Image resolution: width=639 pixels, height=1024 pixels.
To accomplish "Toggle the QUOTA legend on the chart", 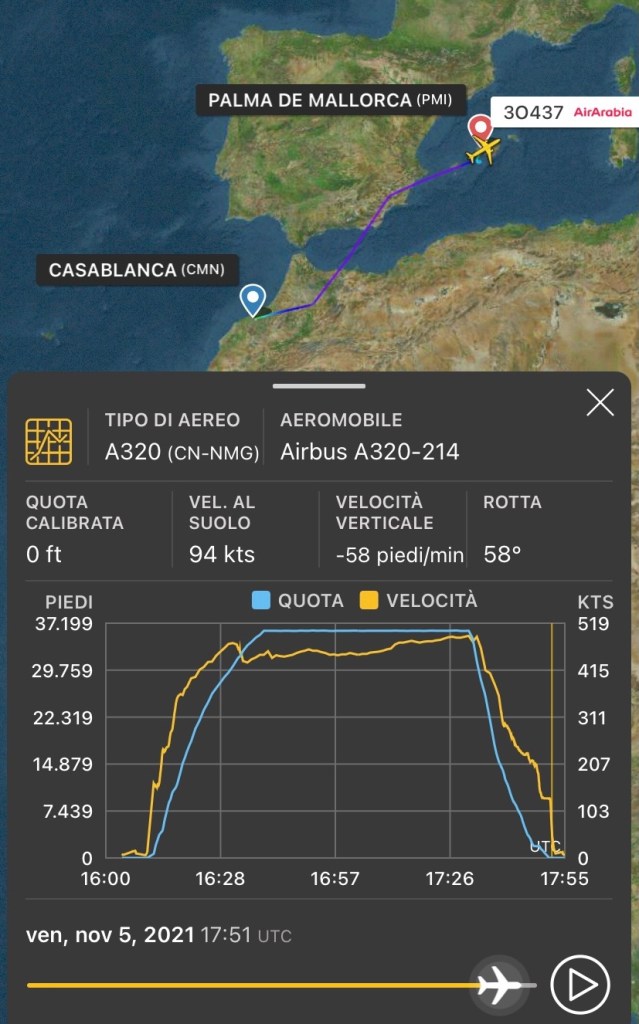I will coord(298,601).
